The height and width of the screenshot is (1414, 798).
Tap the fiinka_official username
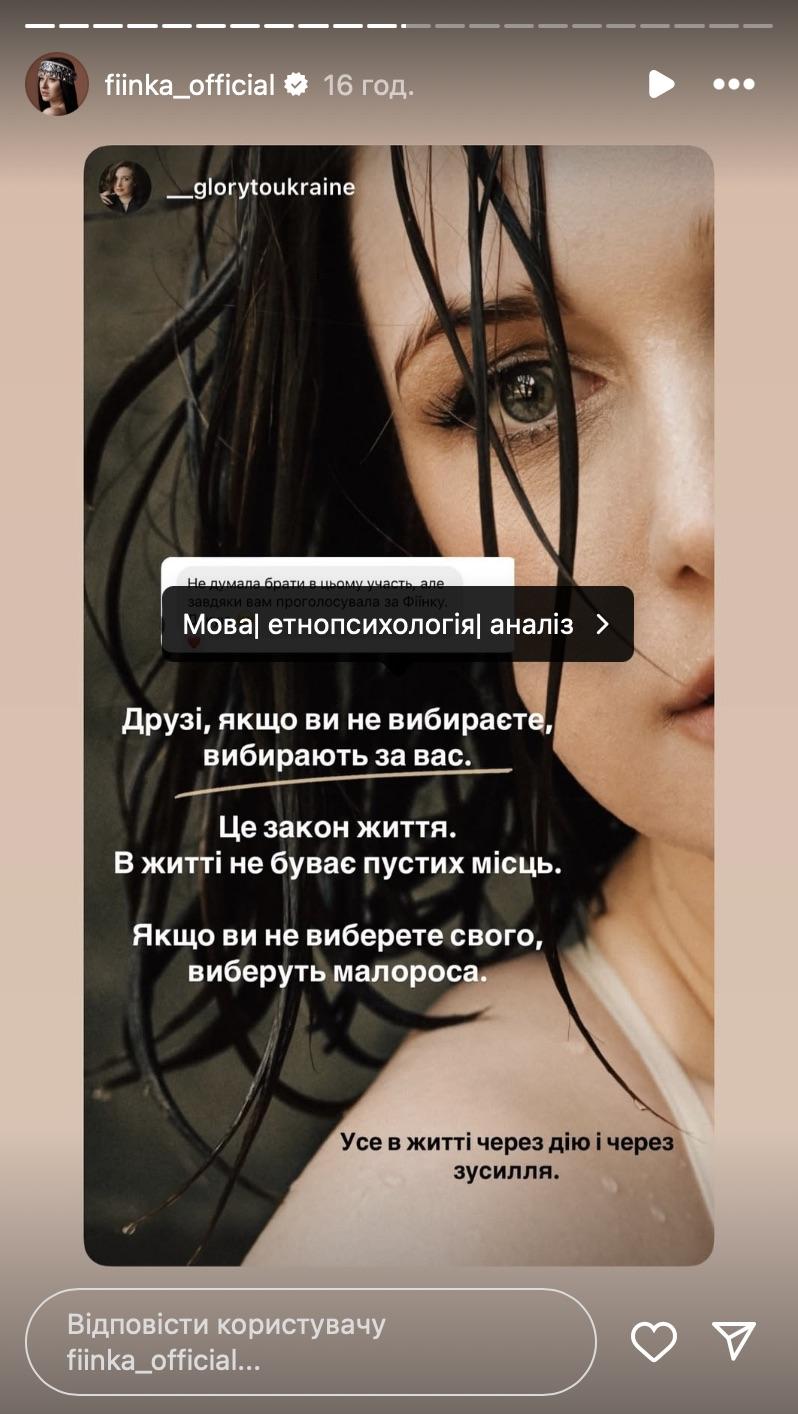pos(189,85)
